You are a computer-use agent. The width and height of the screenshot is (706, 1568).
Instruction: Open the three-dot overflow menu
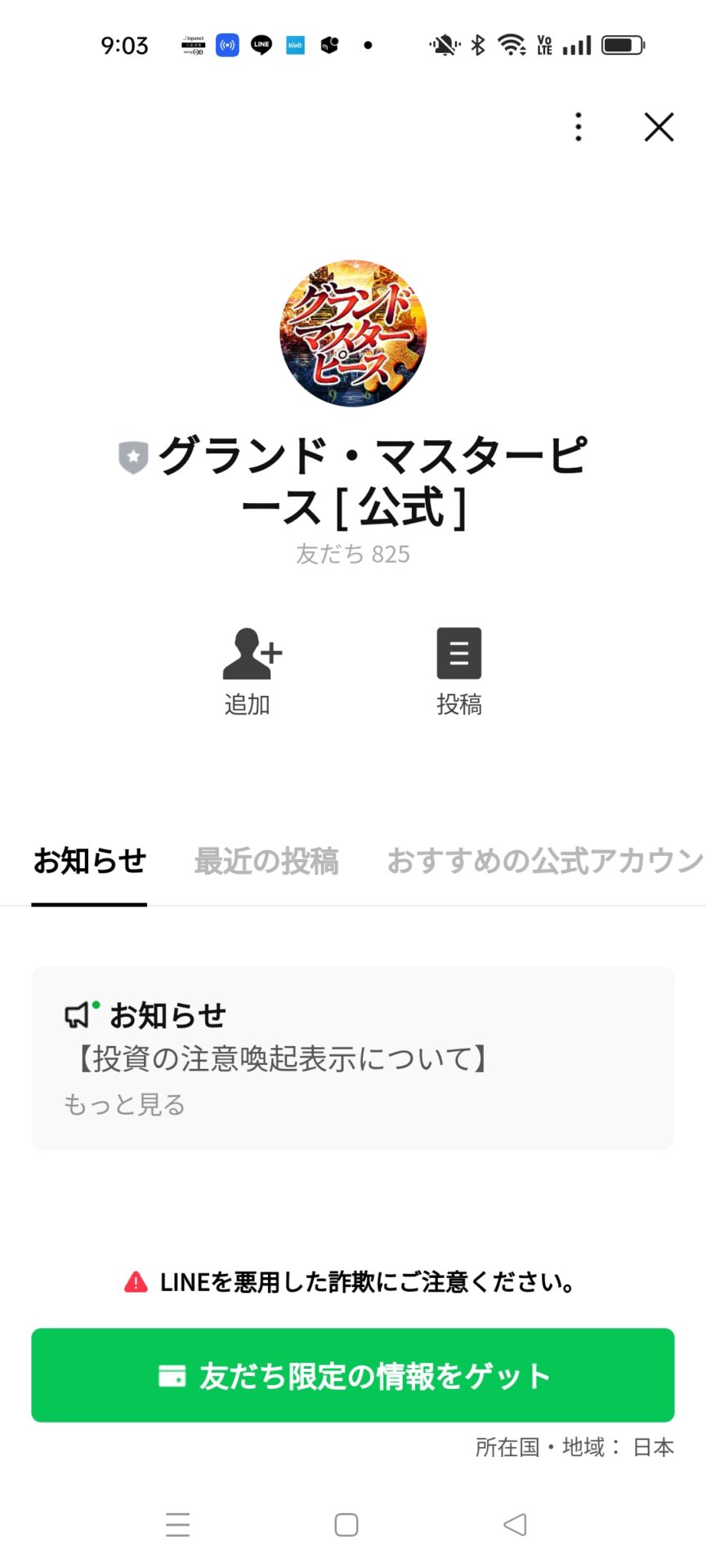pyautogui.click(x=579, y=127)
